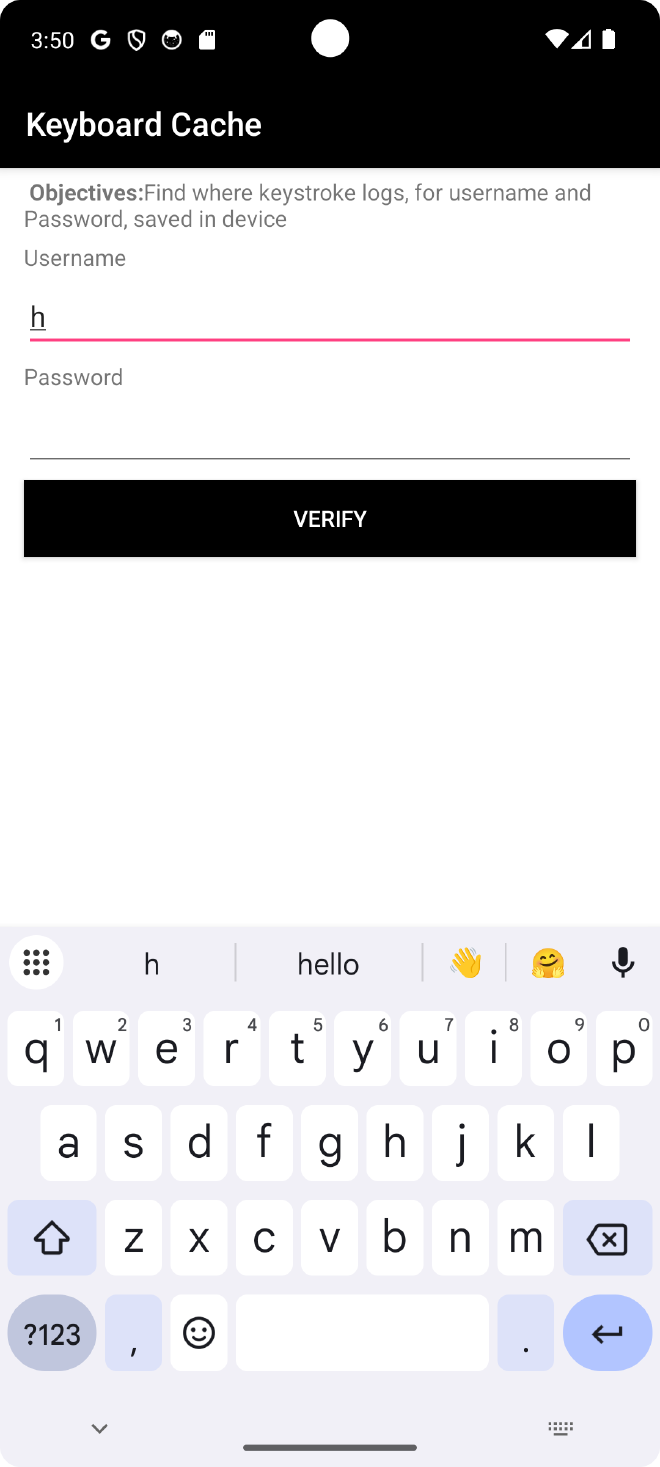The height and width of the screenshot is (1467, 660).
Task: Hide the keyboard with down chevron
Action: click(99, 1429)
